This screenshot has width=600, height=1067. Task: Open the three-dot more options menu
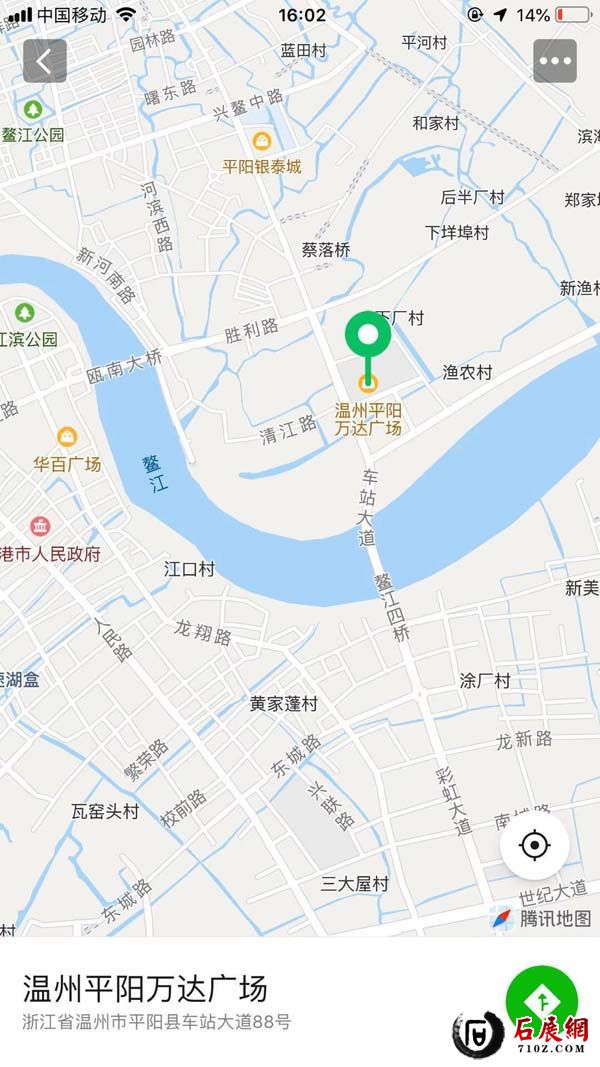coord(555,61)
